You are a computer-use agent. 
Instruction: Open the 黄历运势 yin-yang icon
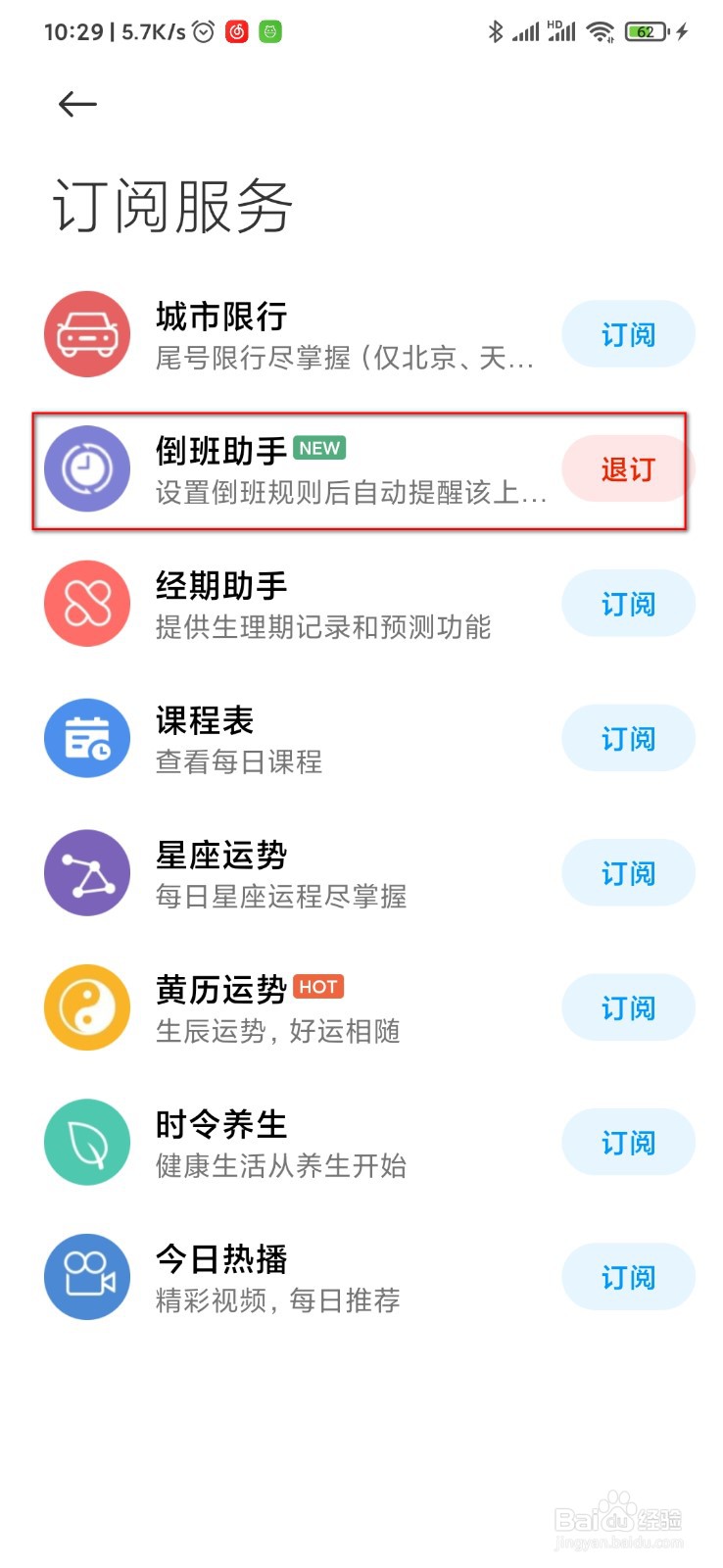pos(86,1007)
